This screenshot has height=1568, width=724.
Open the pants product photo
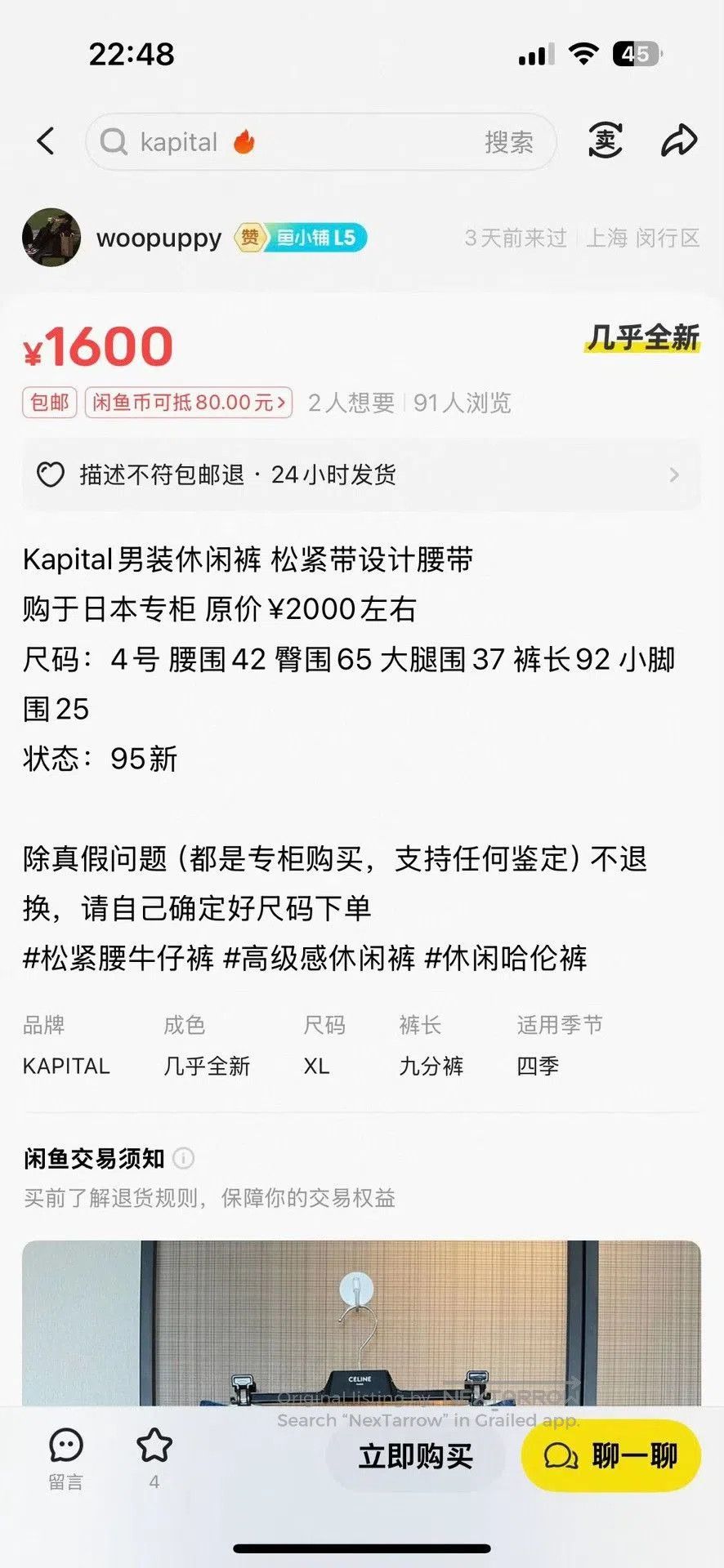(x=361, y=1323)
